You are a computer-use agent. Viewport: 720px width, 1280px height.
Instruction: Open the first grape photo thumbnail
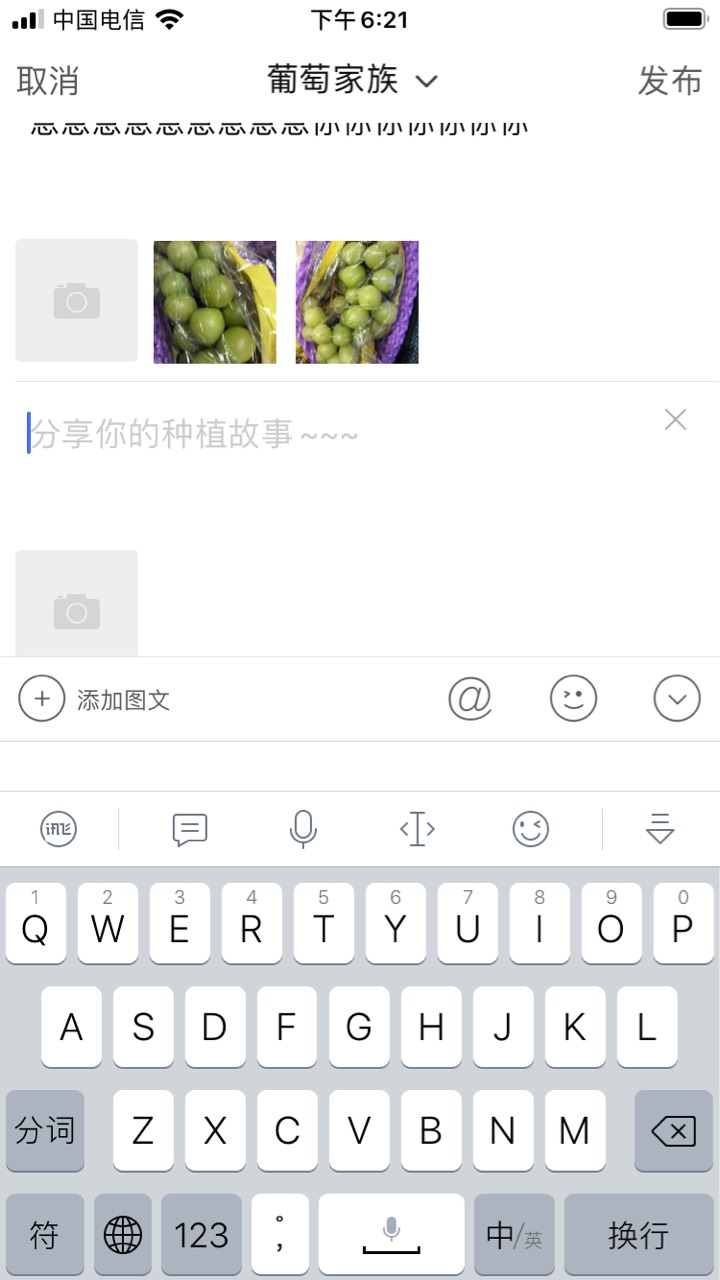(215, 302)
